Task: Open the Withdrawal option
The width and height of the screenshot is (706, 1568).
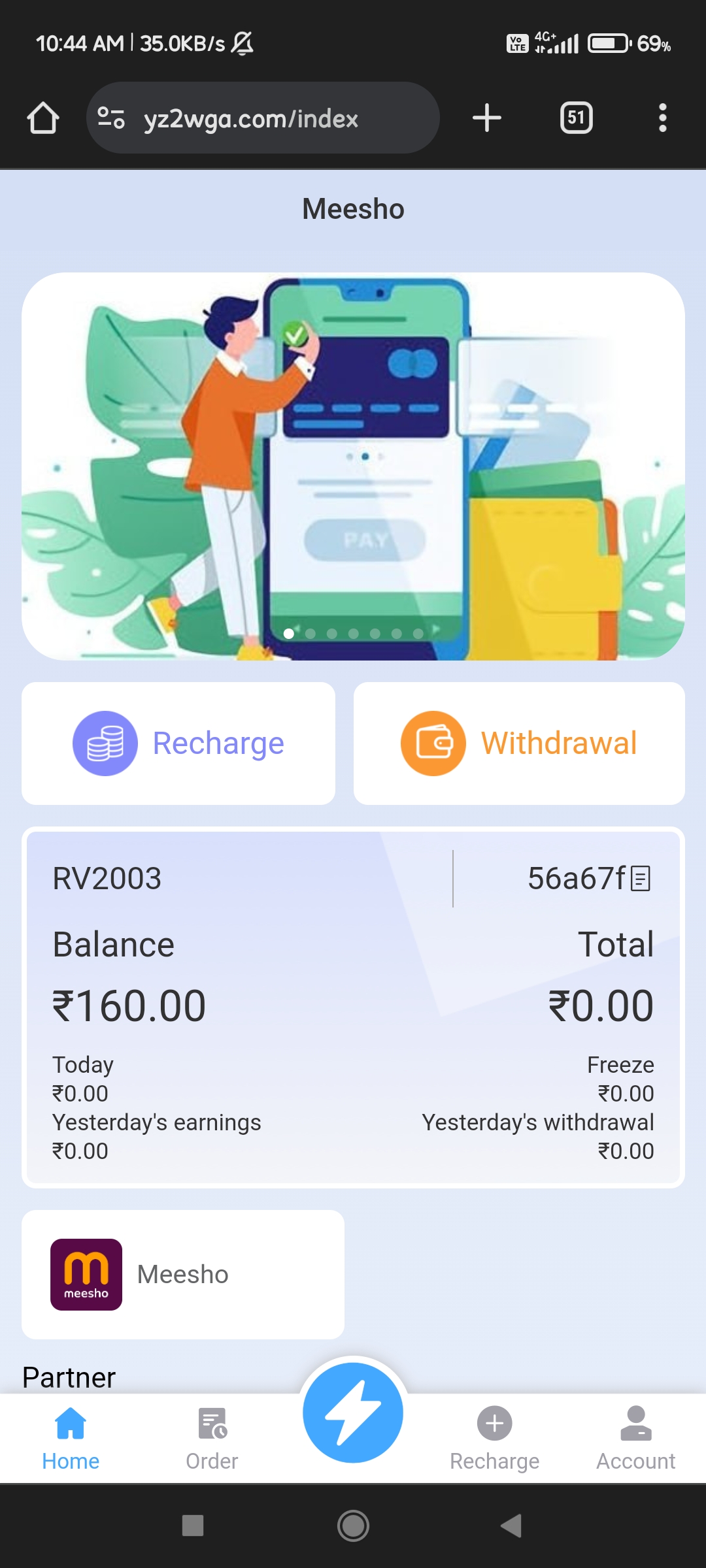Action: point(519,743)
